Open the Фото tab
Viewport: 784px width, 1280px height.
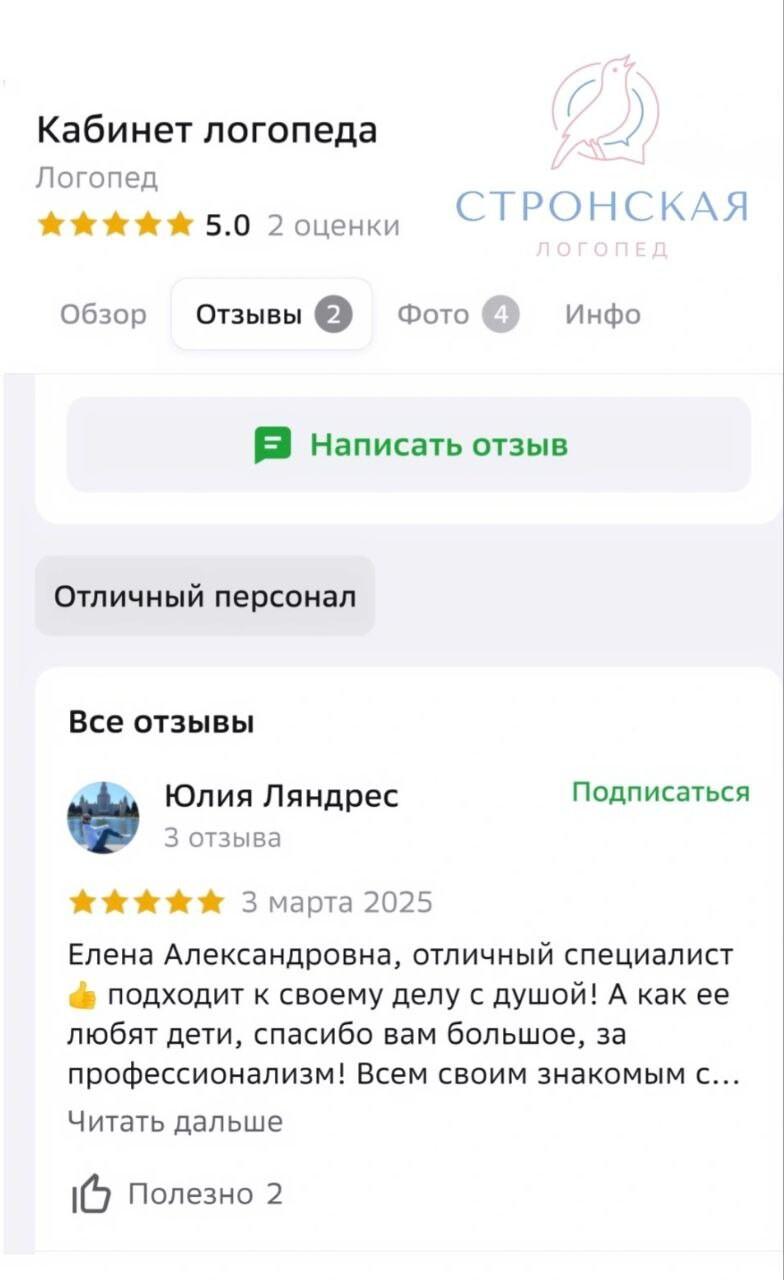pyautogui.click(x=458, y=315)
